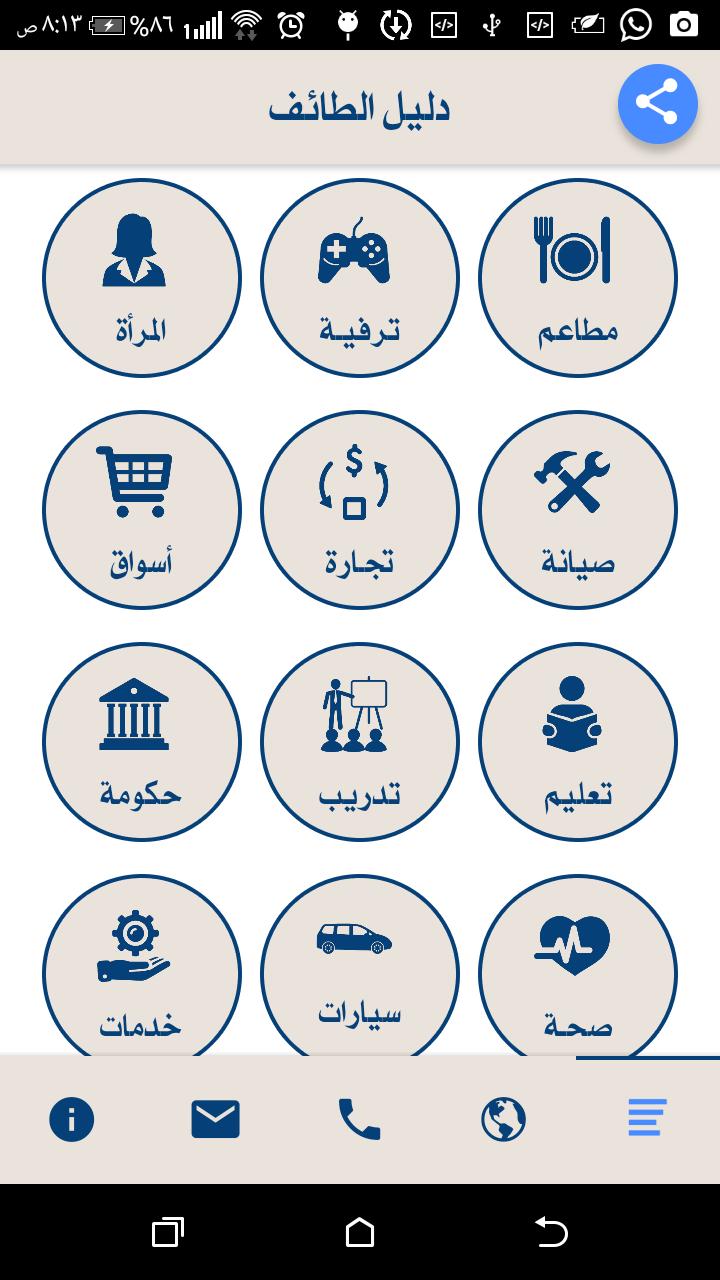This screenshot has height=1280, width=720.
Task: Open the مطاعم restaurants category
Action: [578, 278]
